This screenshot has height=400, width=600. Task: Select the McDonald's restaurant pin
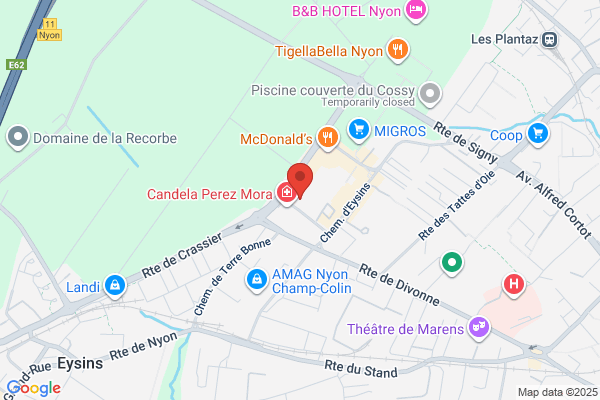(x=328, y=139)
